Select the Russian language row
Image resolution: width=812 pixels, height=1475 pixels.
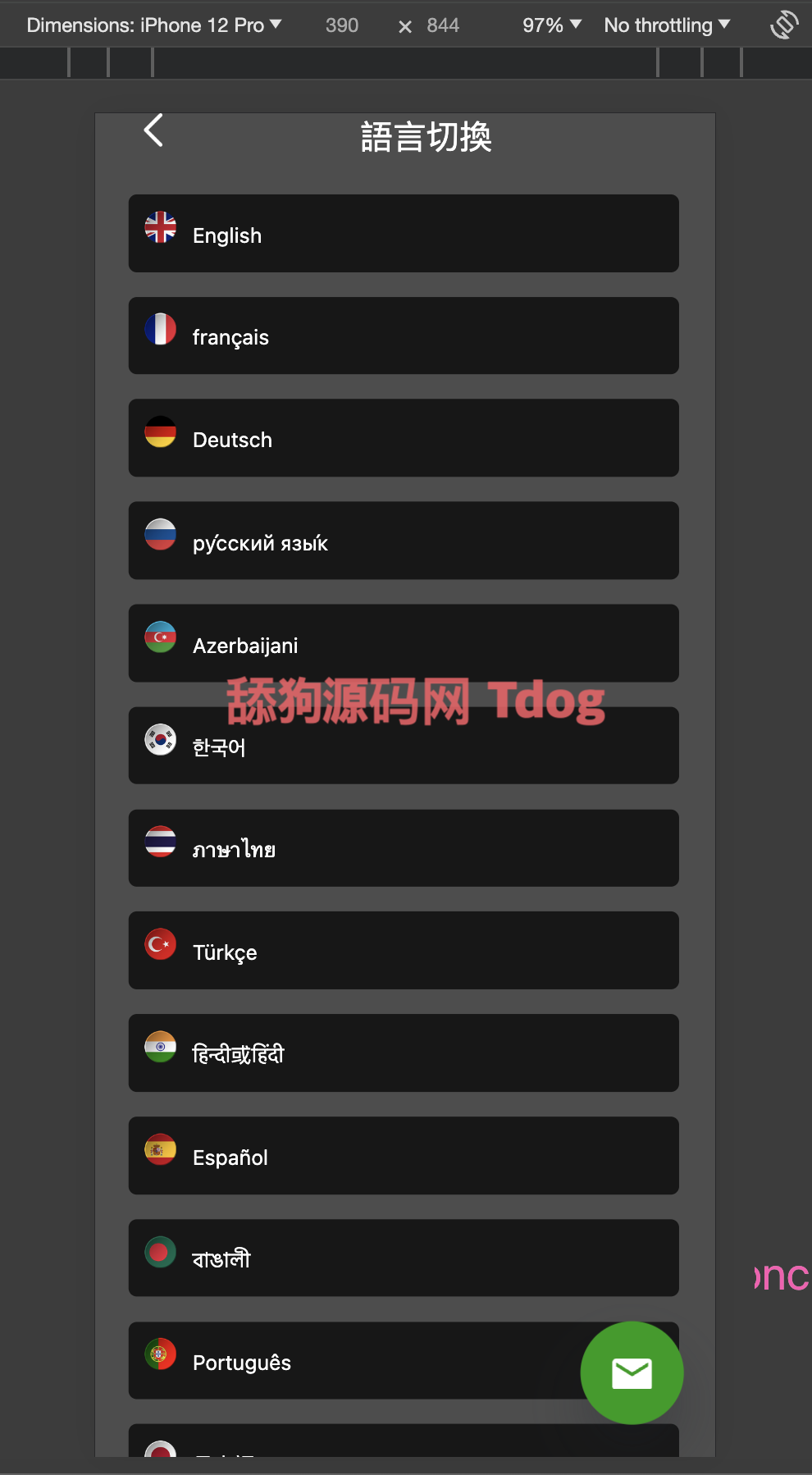pos(403,541)
